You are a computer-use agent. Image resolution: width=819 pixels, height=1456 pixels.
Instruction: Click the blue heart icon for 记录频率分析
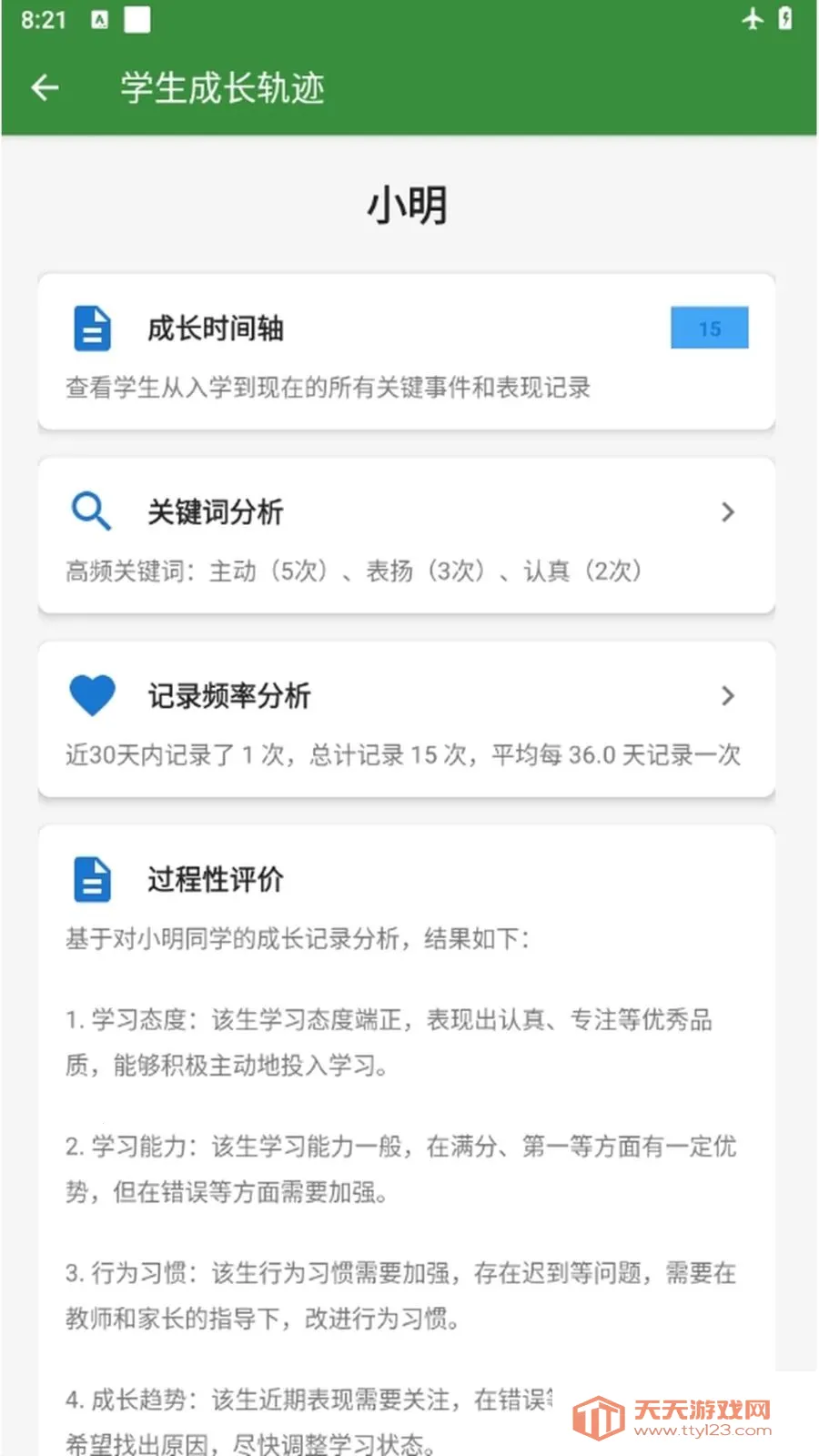click(92, 695)
